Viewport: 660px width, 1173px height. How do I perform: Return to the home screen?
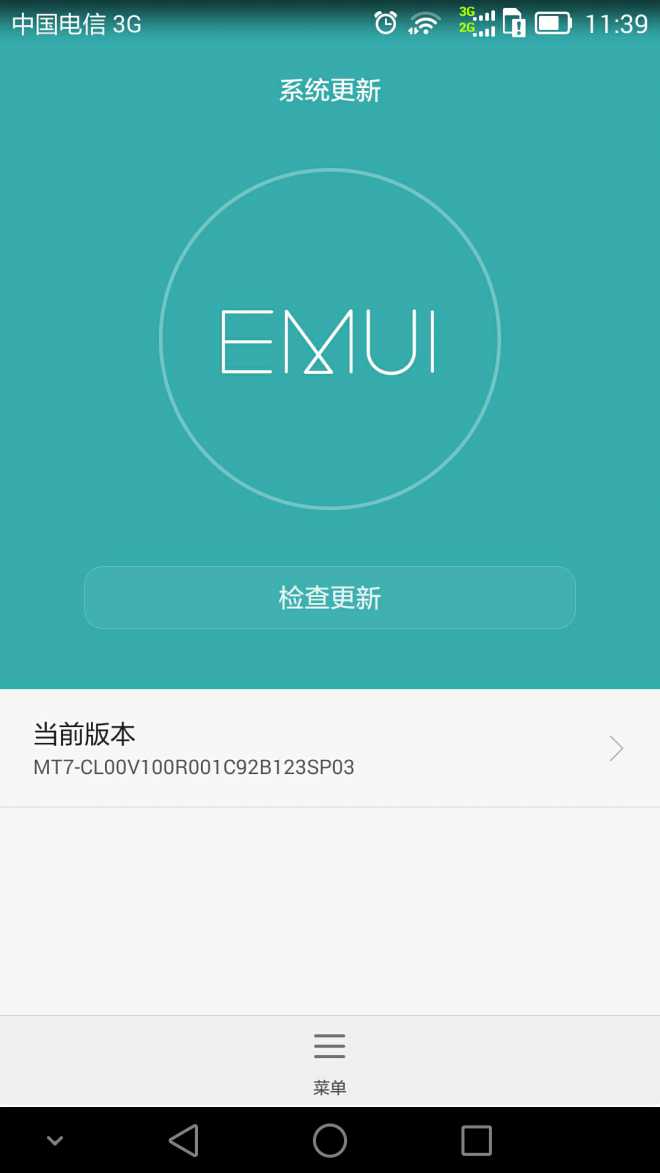point(330,1140)
